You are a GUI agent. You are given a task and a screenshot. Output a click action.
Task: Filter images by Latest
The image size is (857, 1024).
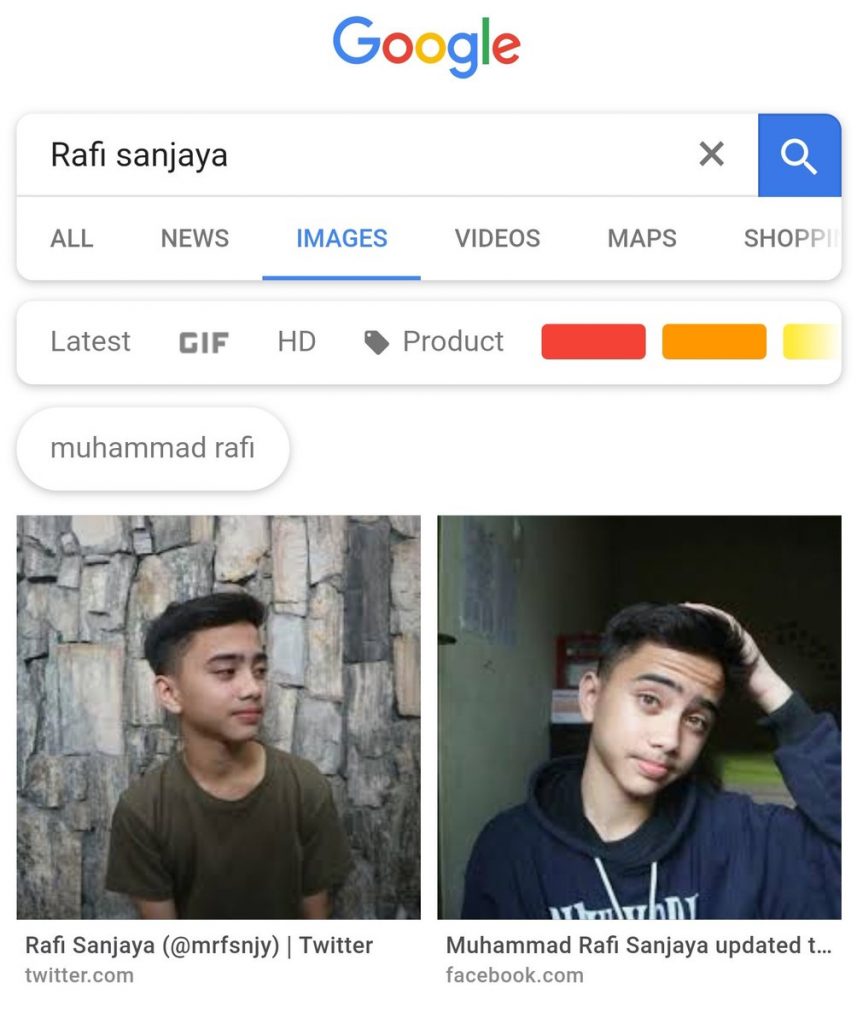[90, 342]
